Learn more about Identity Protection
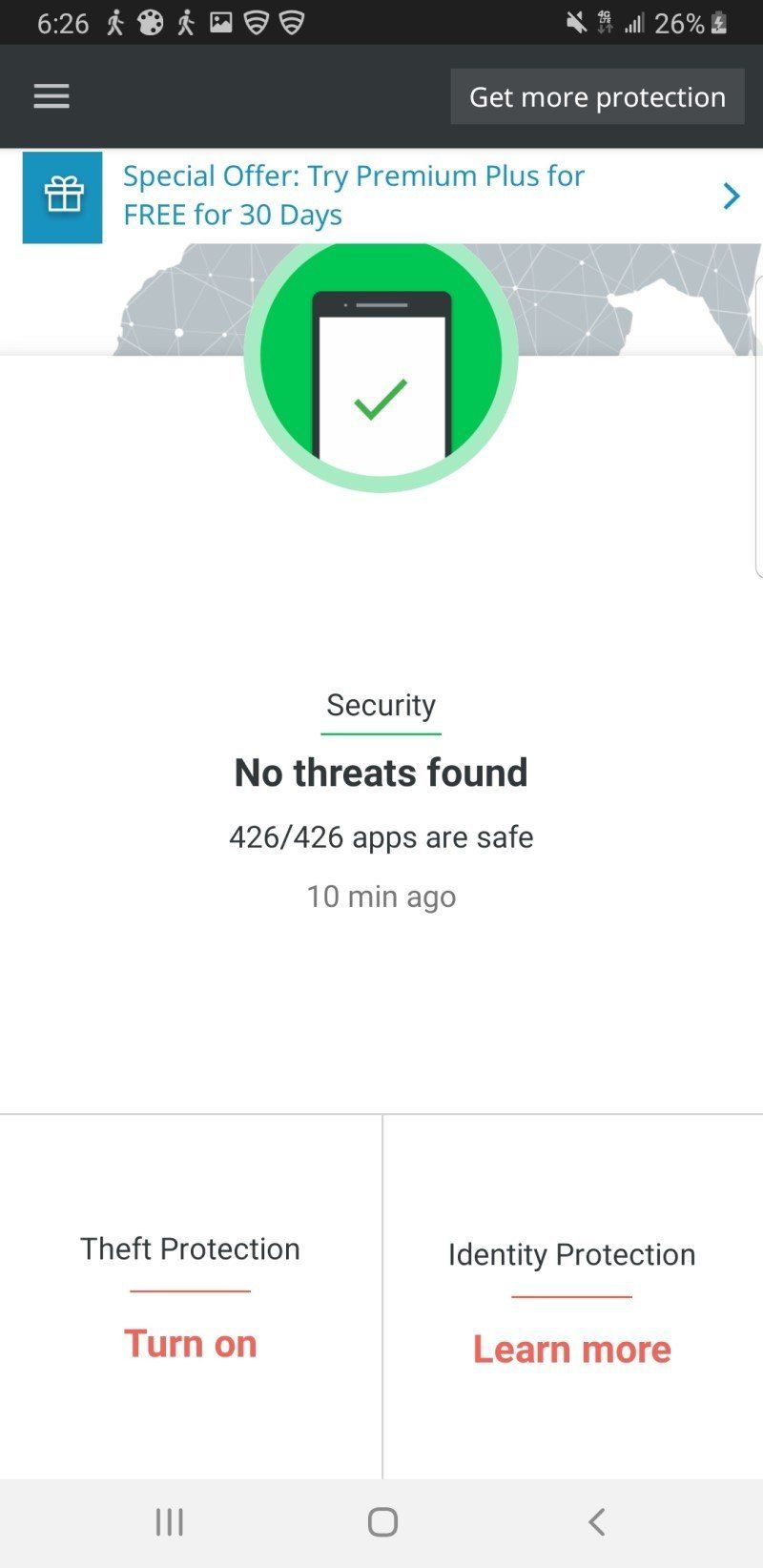This screenshot has width=763, height=1568. pyautogui.click(x=571, y=1348)
